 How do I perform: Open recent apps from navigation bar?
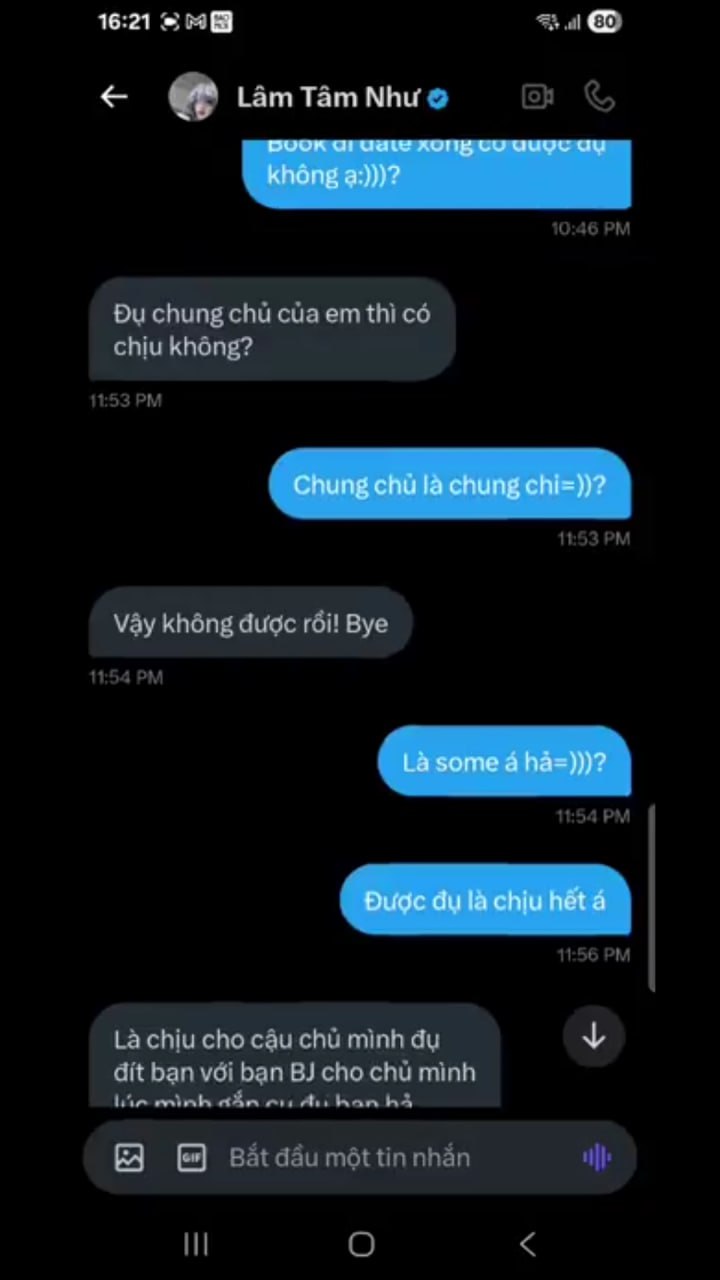coord(196,1244)
